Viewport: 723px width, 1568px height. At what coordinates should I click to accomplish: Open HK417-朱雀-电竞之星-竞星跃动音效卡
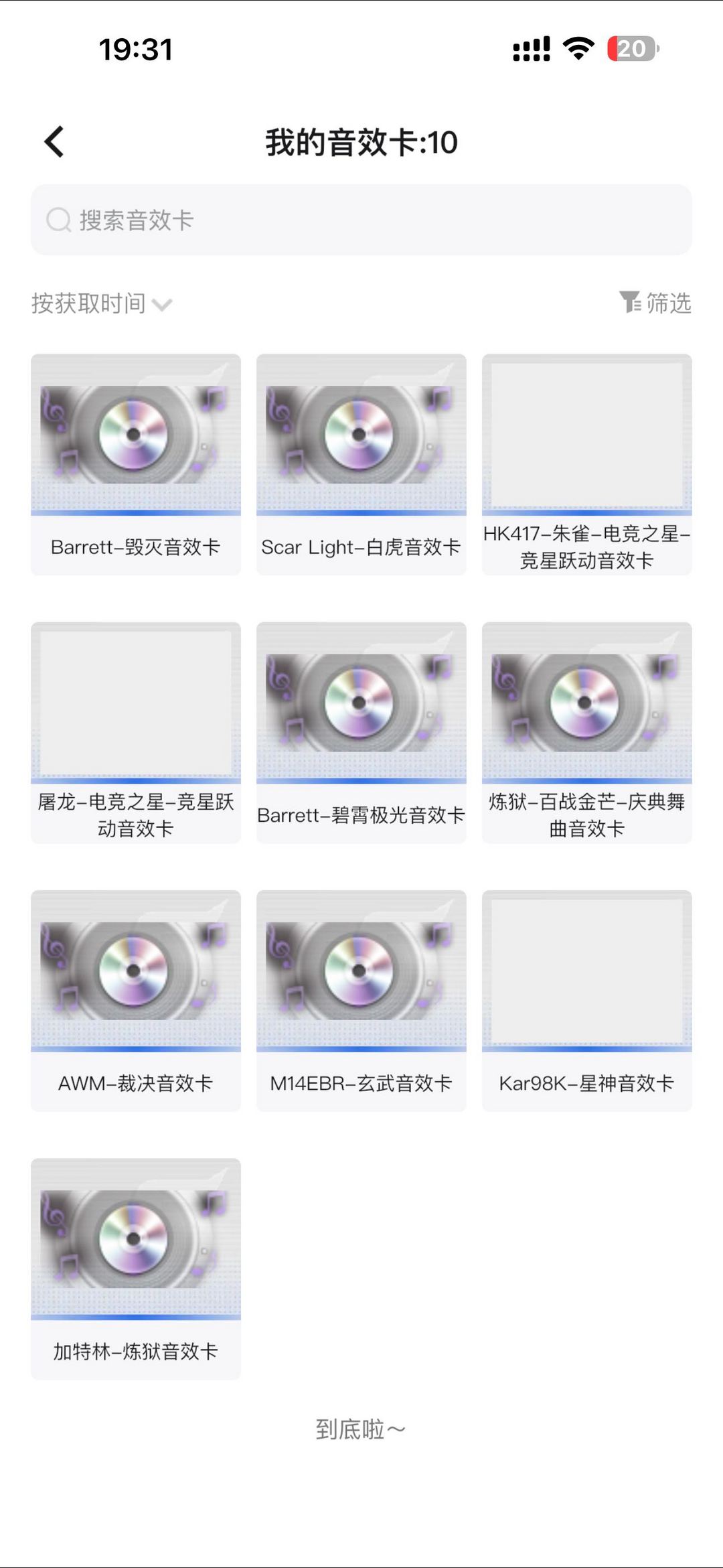587,464
